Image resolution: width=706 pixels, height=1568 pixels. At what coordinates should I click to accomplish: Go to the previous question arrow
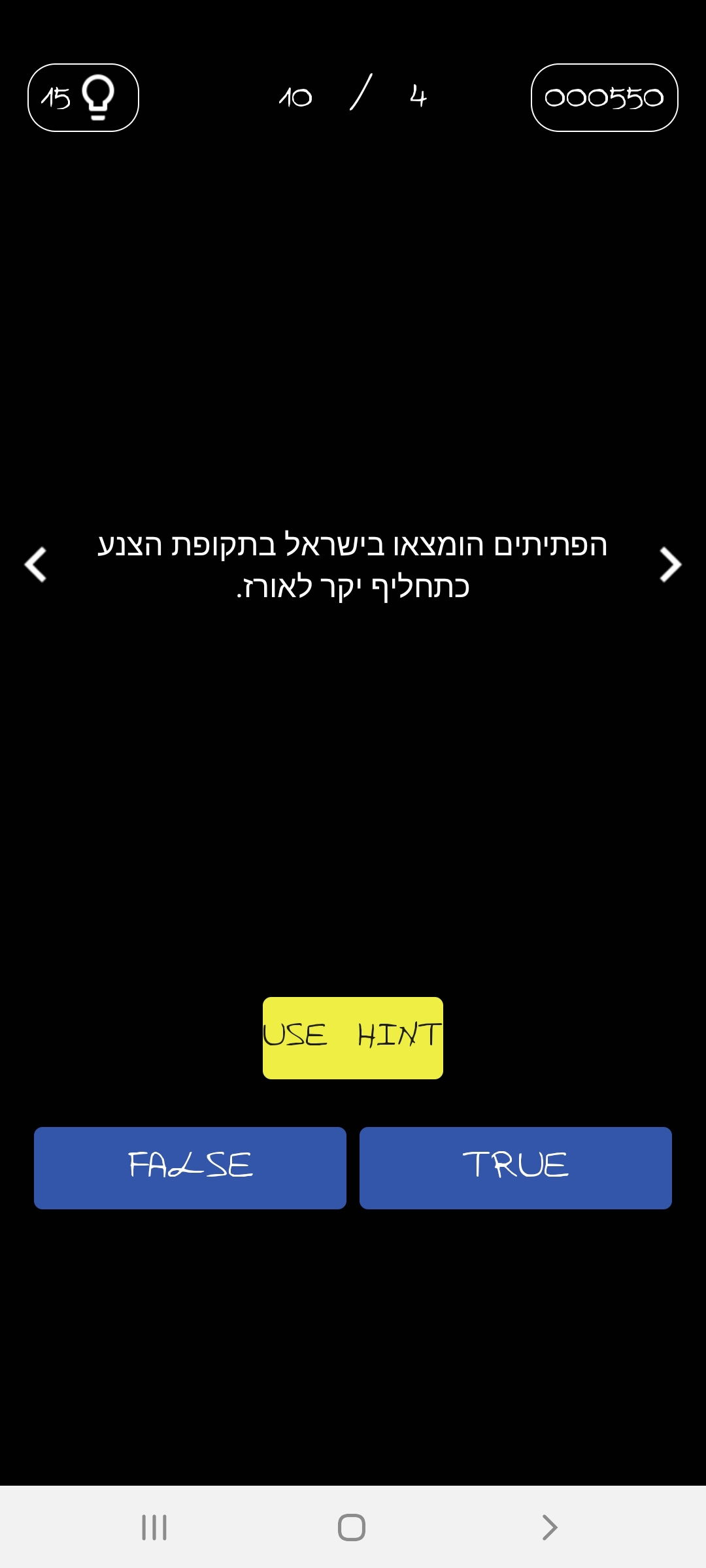click(x=35, y=564)
